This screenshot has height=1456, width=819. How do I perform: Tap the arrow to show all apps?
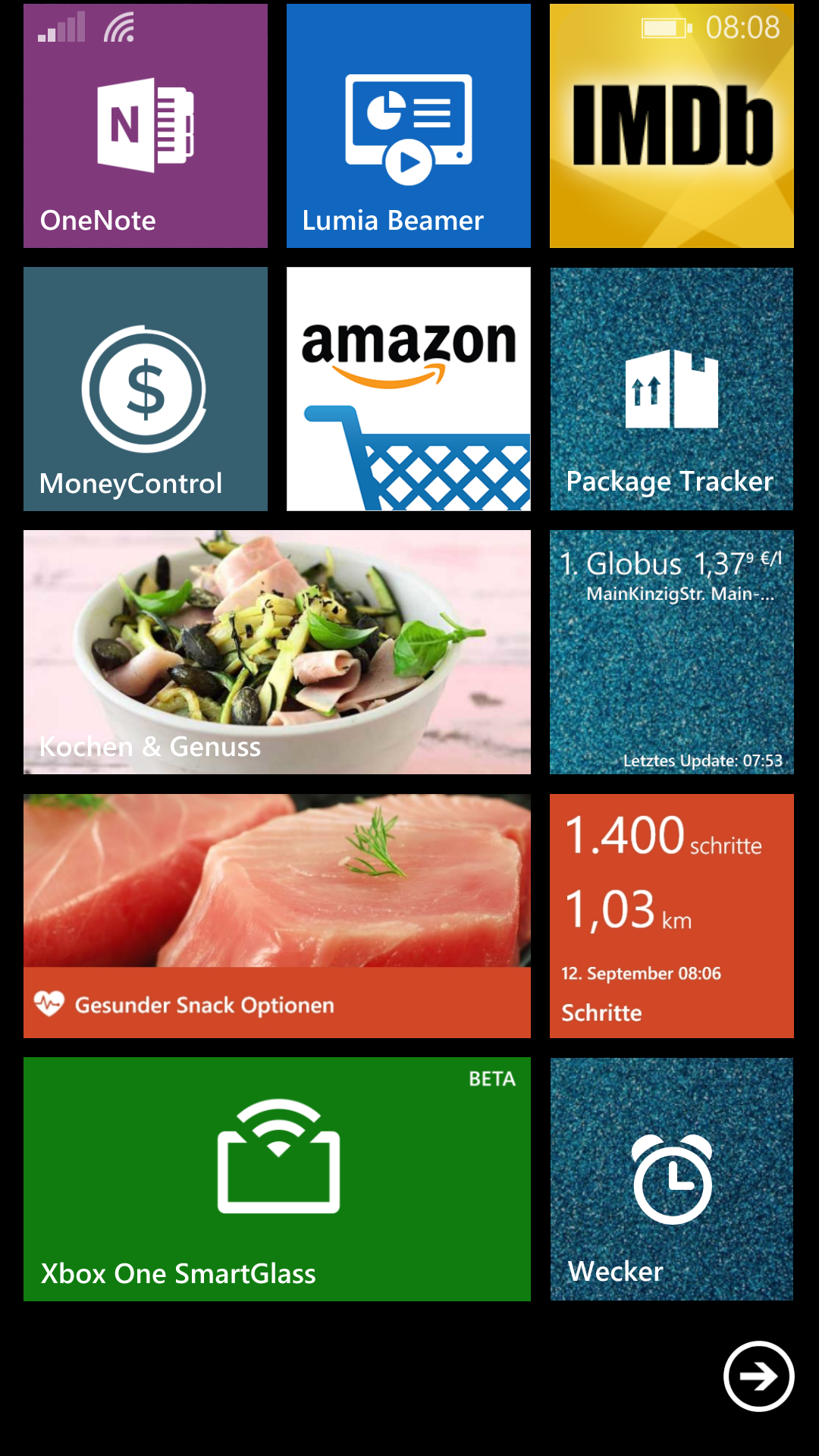(x=758, y=1376)
